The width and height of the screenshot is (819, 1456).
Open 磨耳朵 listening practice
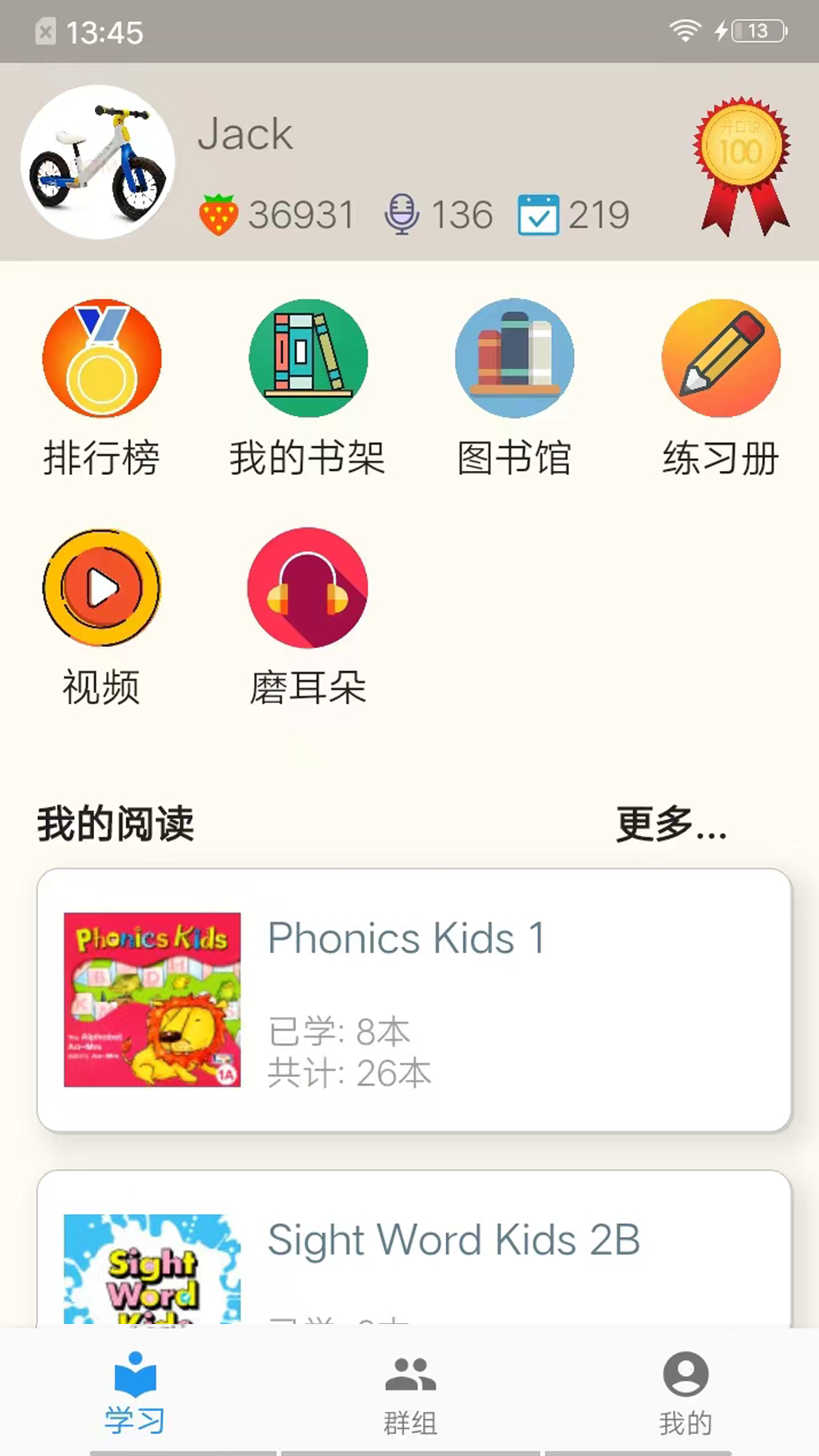pos(308,617)
